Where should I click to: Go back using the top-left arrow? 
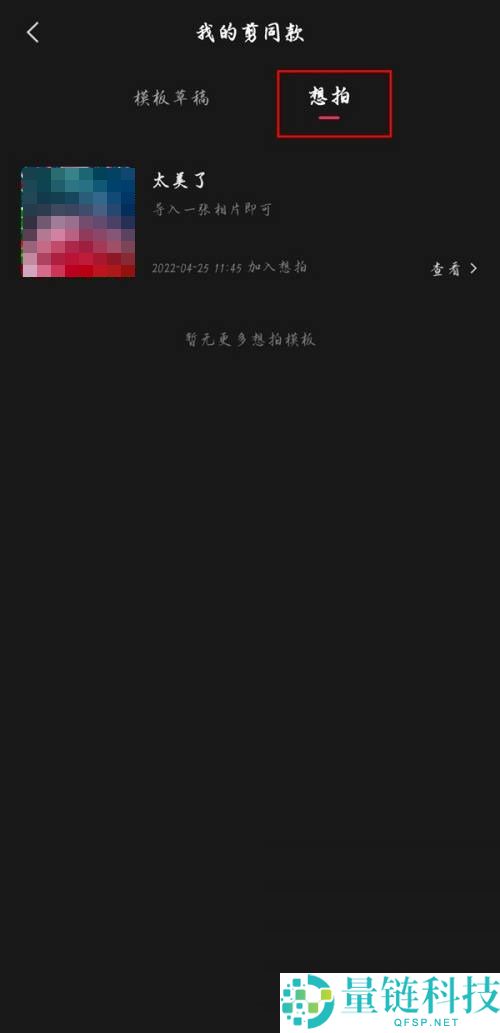(x=33, y=32)
